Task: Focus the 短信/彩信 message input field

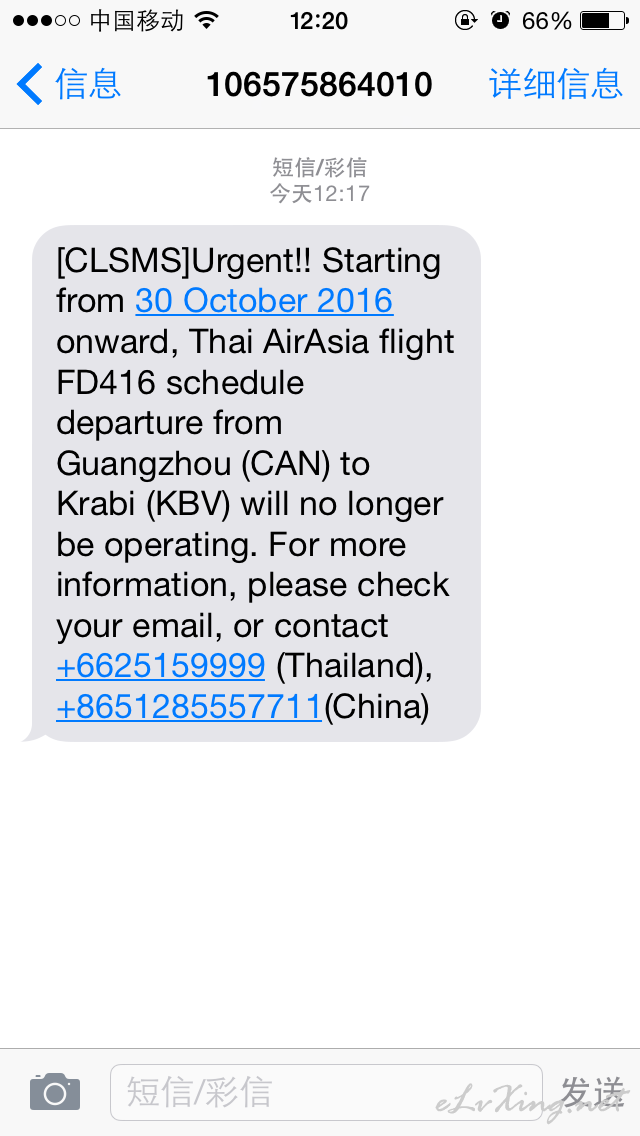Action: (x=326, y=1092)
